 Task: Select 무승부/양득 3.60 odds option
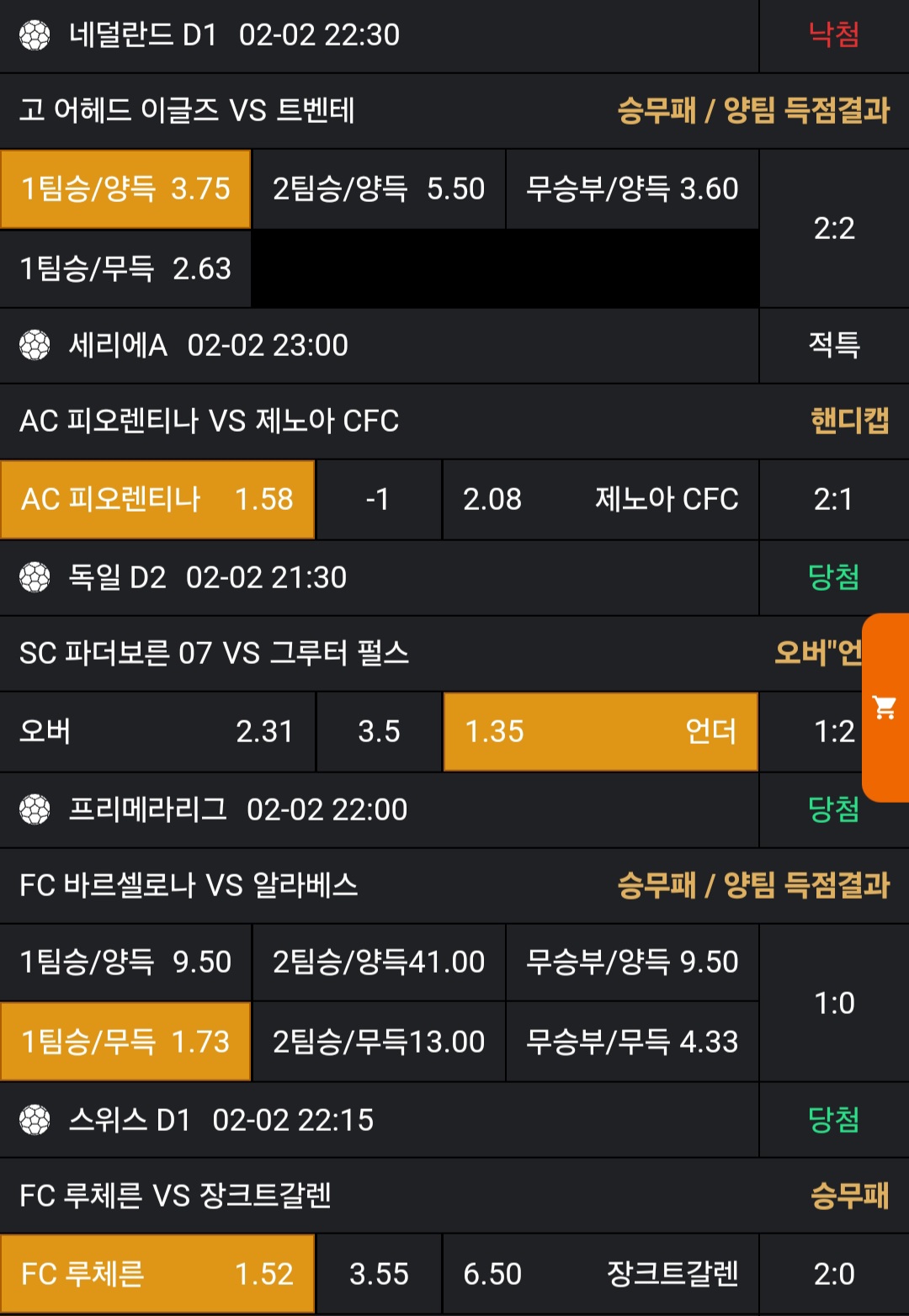coord(632,189)
